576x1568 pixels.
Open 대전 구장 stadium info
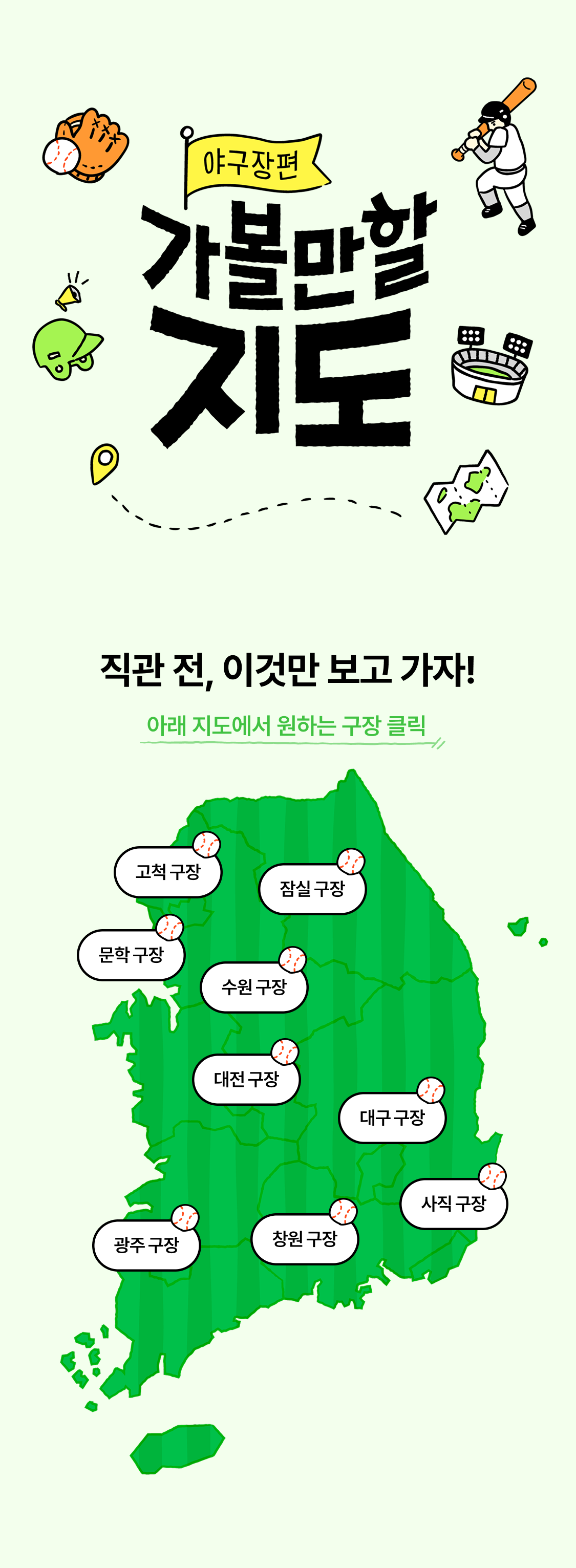pyautogui.click(x=246, y=1080)
